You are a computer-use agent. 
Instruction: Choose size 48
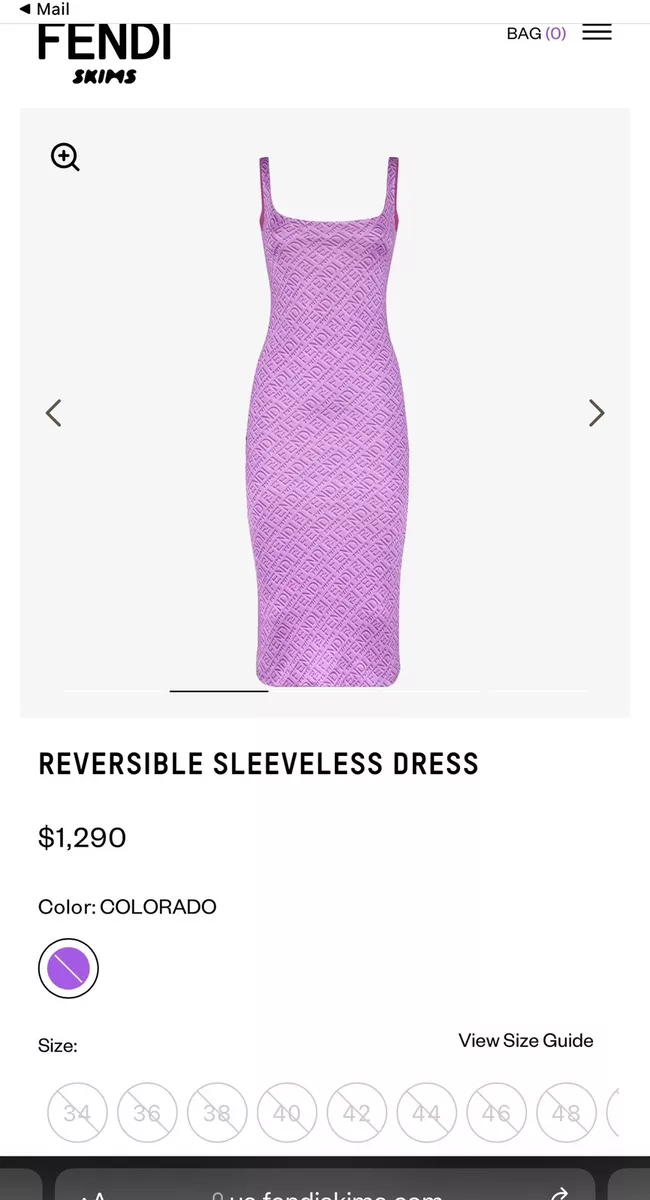click(566, 1112)
